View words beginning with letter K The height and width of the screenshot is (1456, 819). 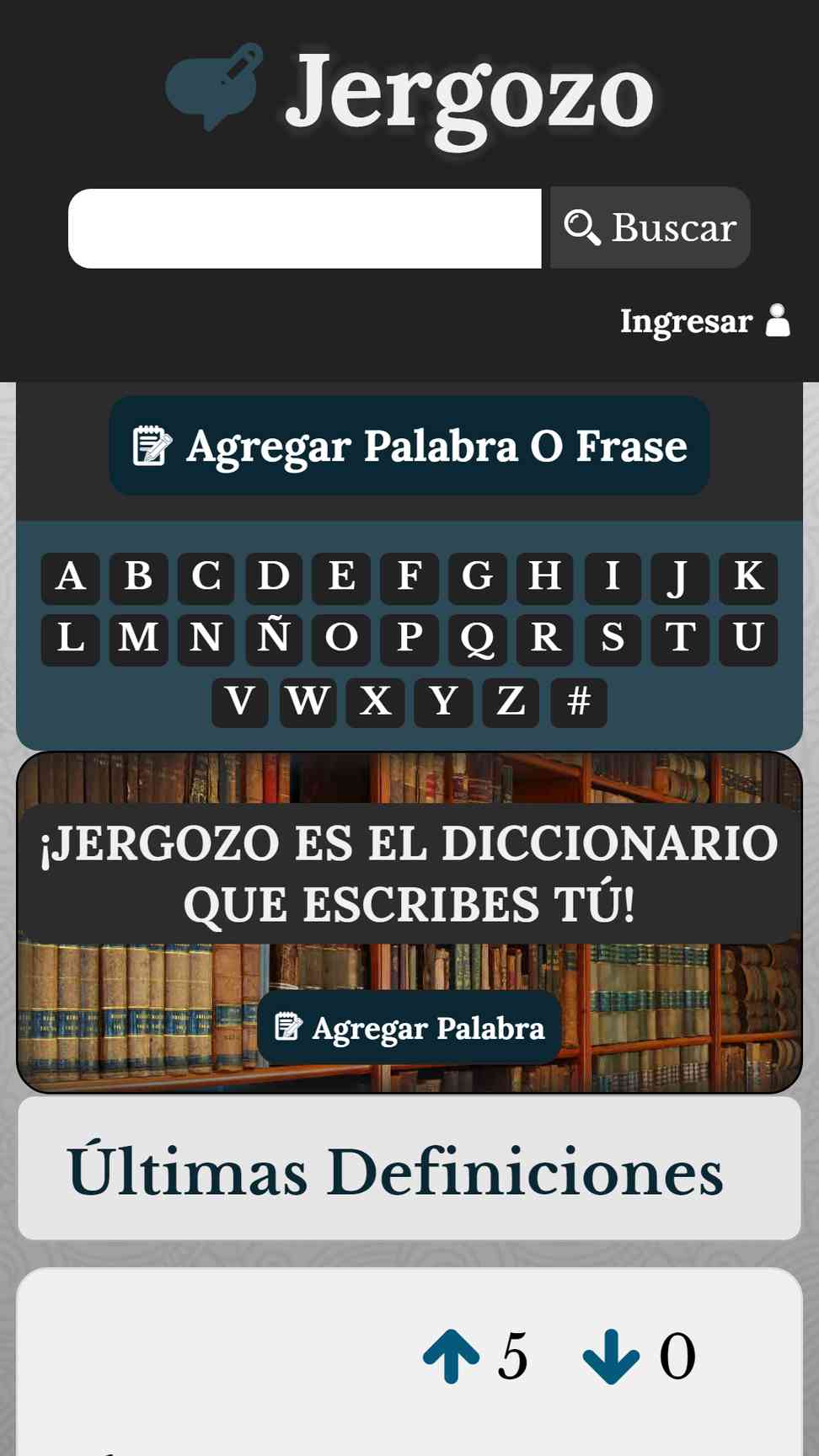click(x=748, y=577)
